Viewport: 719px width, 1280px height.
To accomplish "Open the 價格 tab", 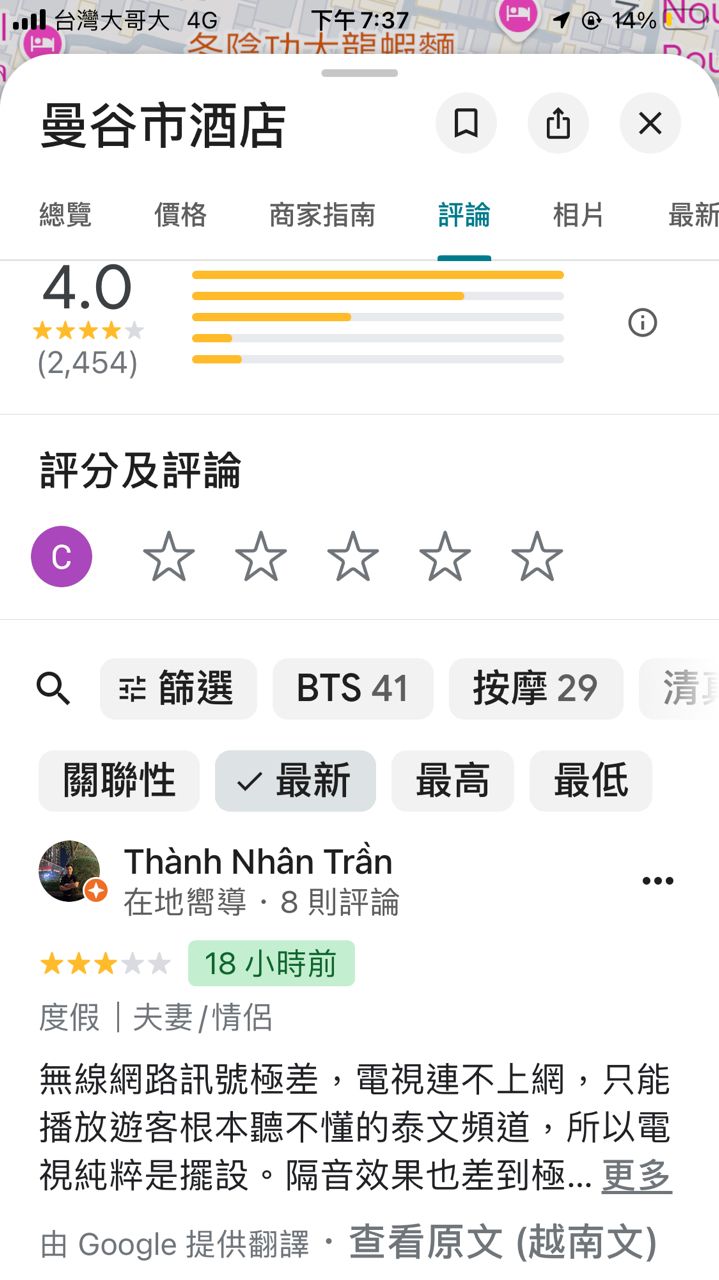I will click(180, 214).
